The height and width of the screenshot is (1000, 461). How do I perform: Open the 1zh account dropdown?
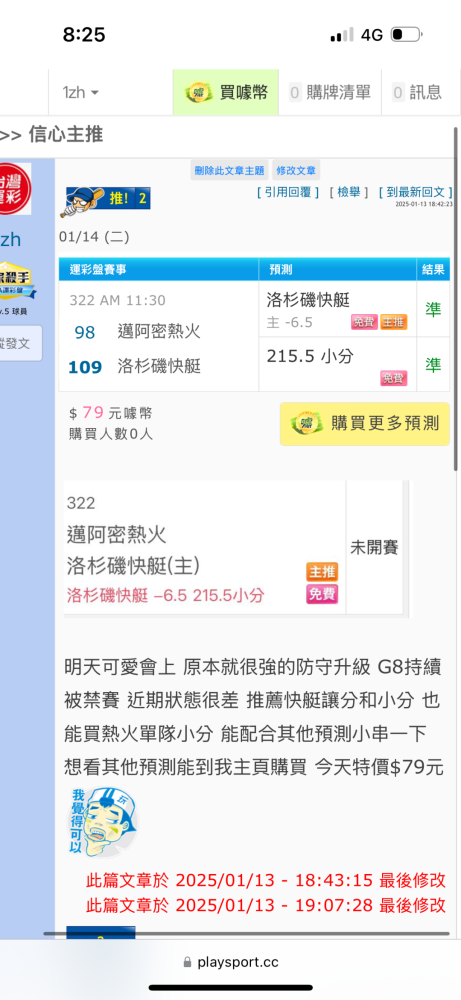[x=80, y=92]
